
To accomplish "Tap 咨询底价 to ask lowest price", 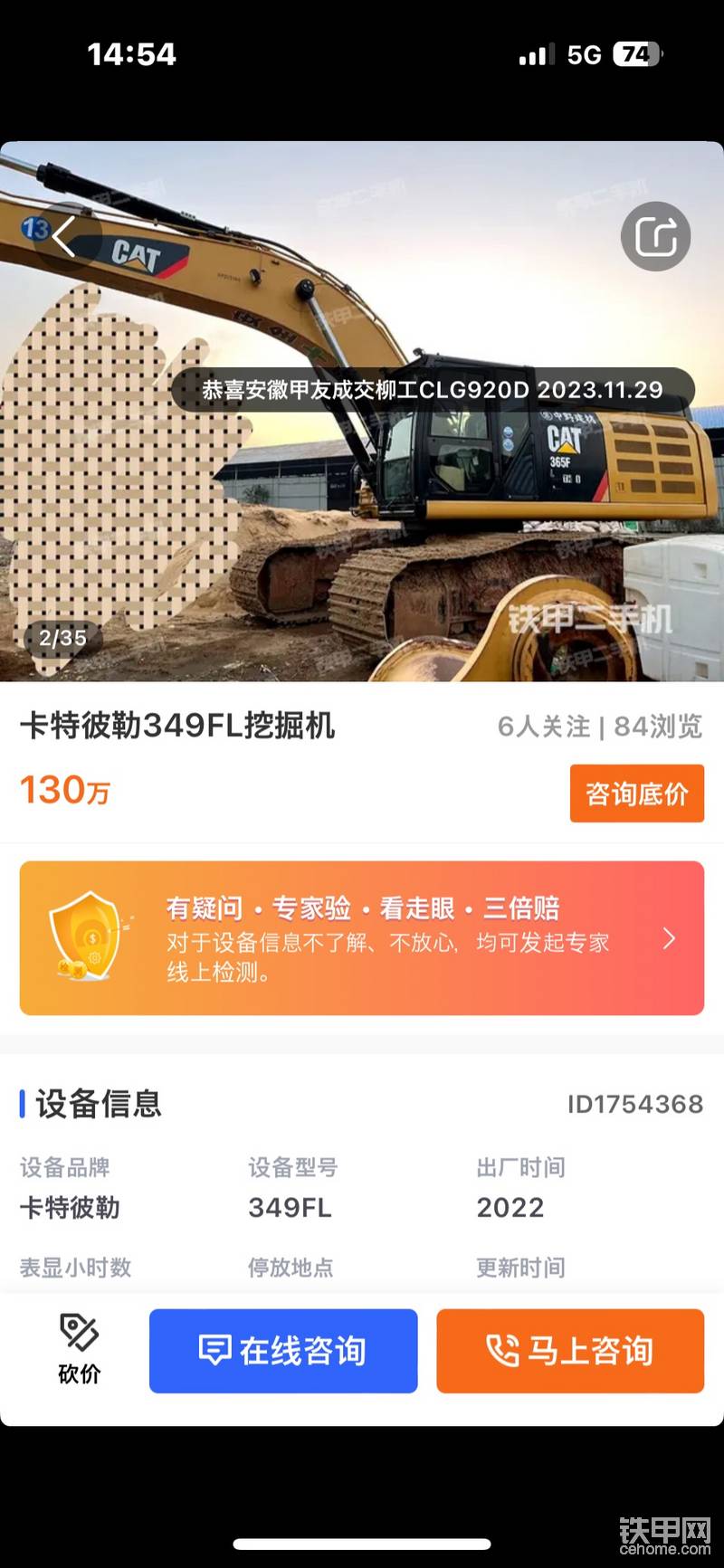I will [x=637, y=794].
